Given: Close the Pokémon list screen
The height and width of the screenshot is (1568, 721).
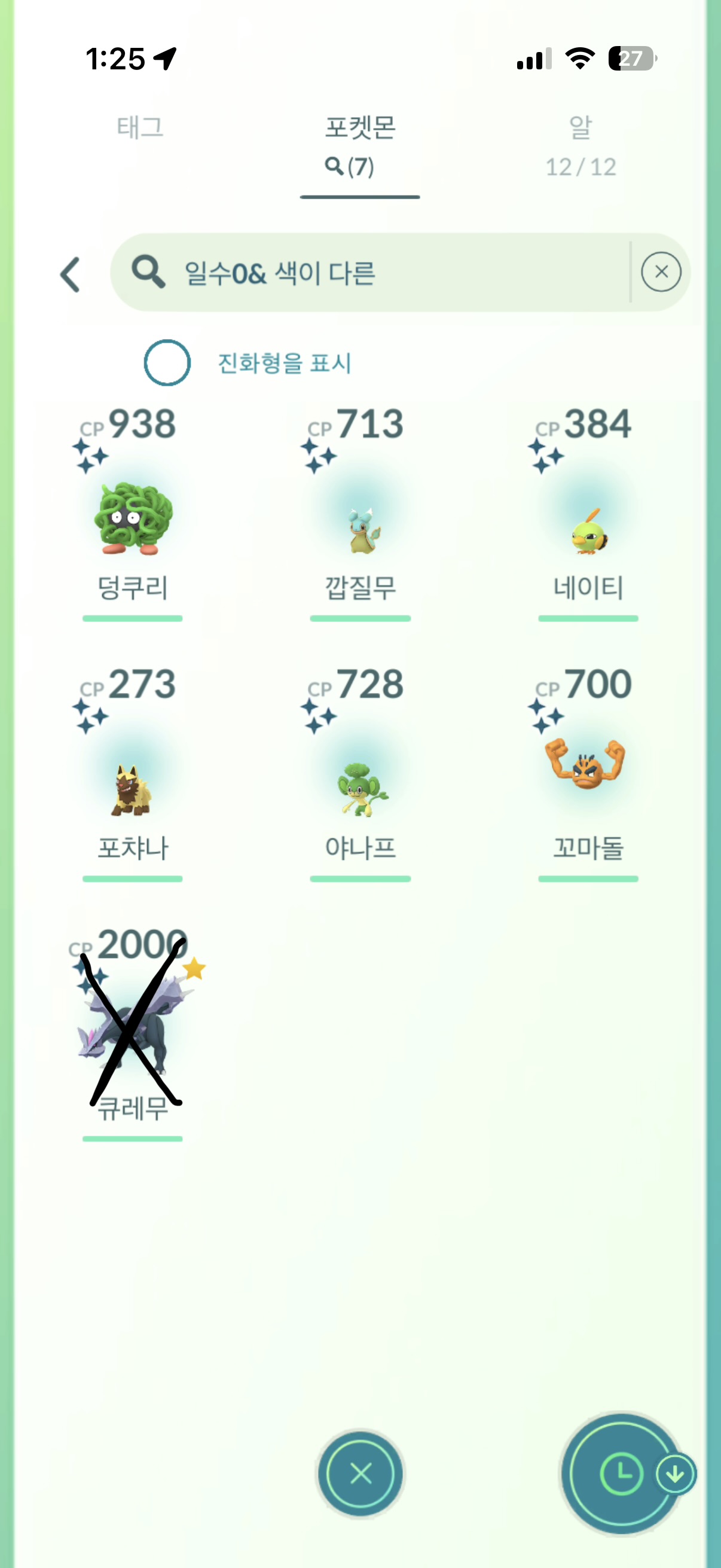Looking at the screenshot, I should (361, 1474).
